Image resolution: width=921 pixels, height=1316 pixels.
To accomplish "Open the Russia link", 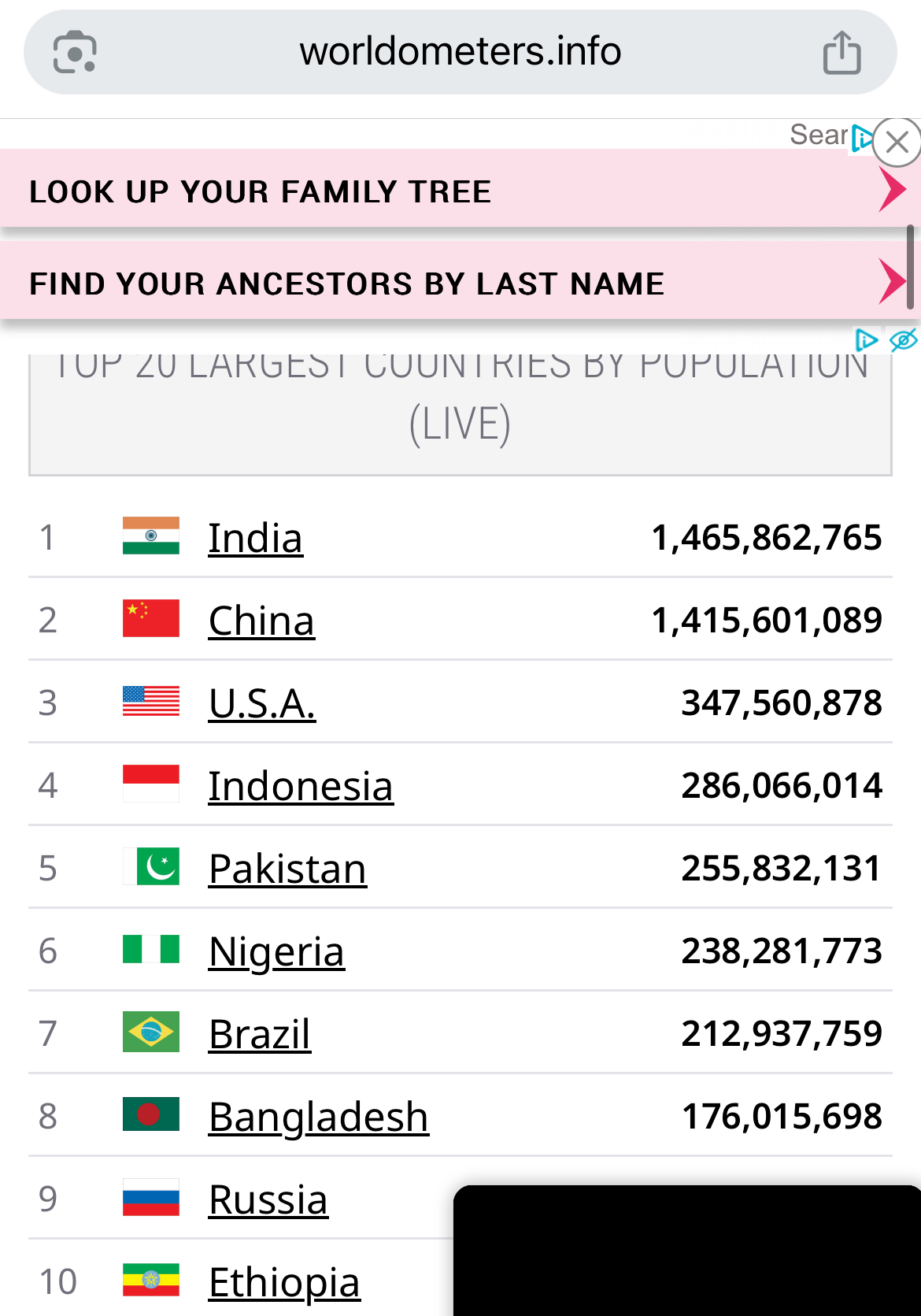I will [x=268, y=1200].
